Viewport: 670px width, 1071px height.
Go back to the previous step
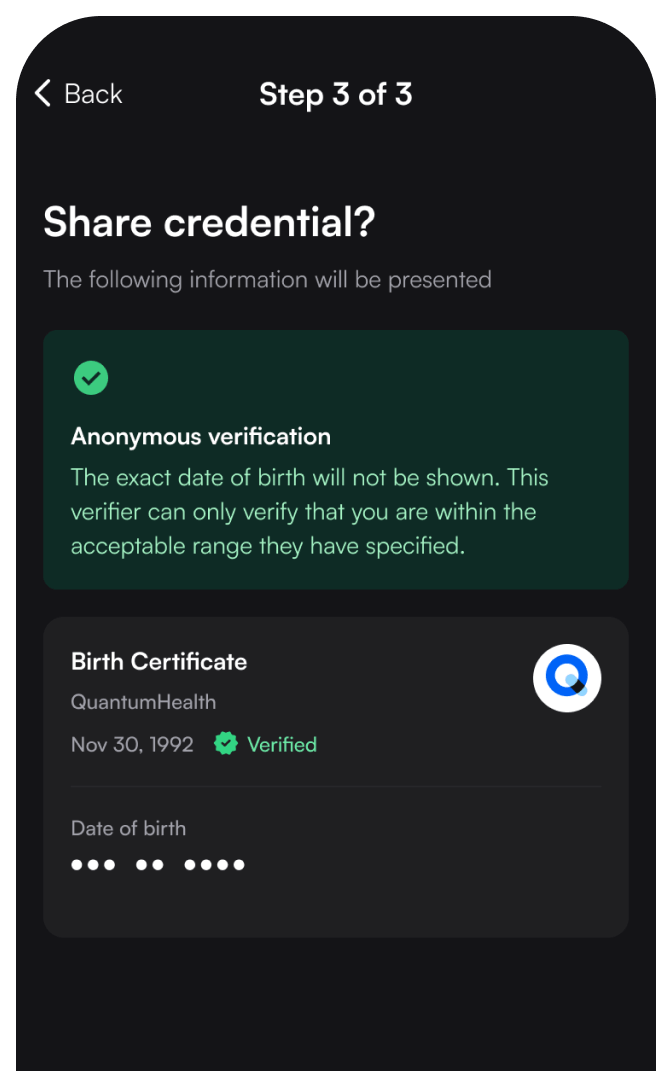(x=78, y=94)
